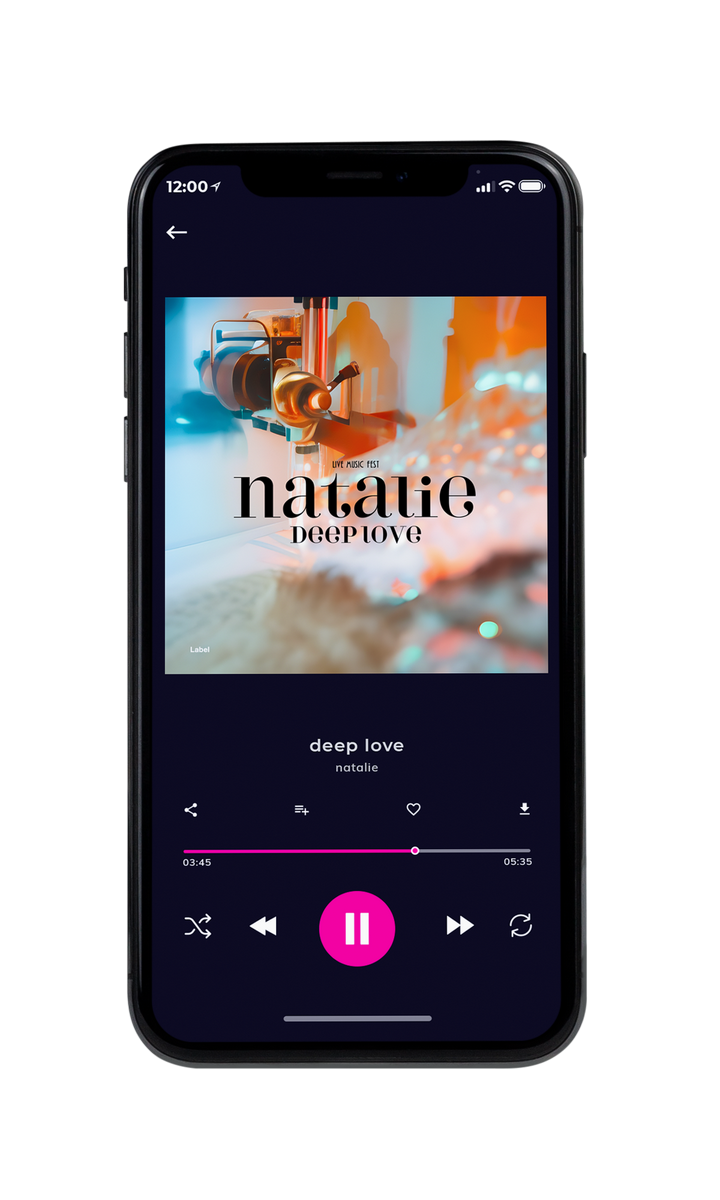The height and width of the screenshot is (1200, 720).
Task: Go back with the arrow icon
Action: point(177,232)
